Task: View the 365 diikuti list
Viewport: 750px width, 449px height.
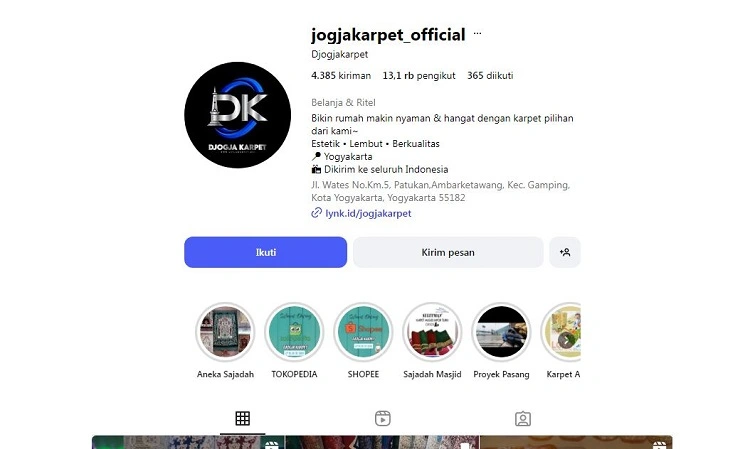Action: [490, 75]
